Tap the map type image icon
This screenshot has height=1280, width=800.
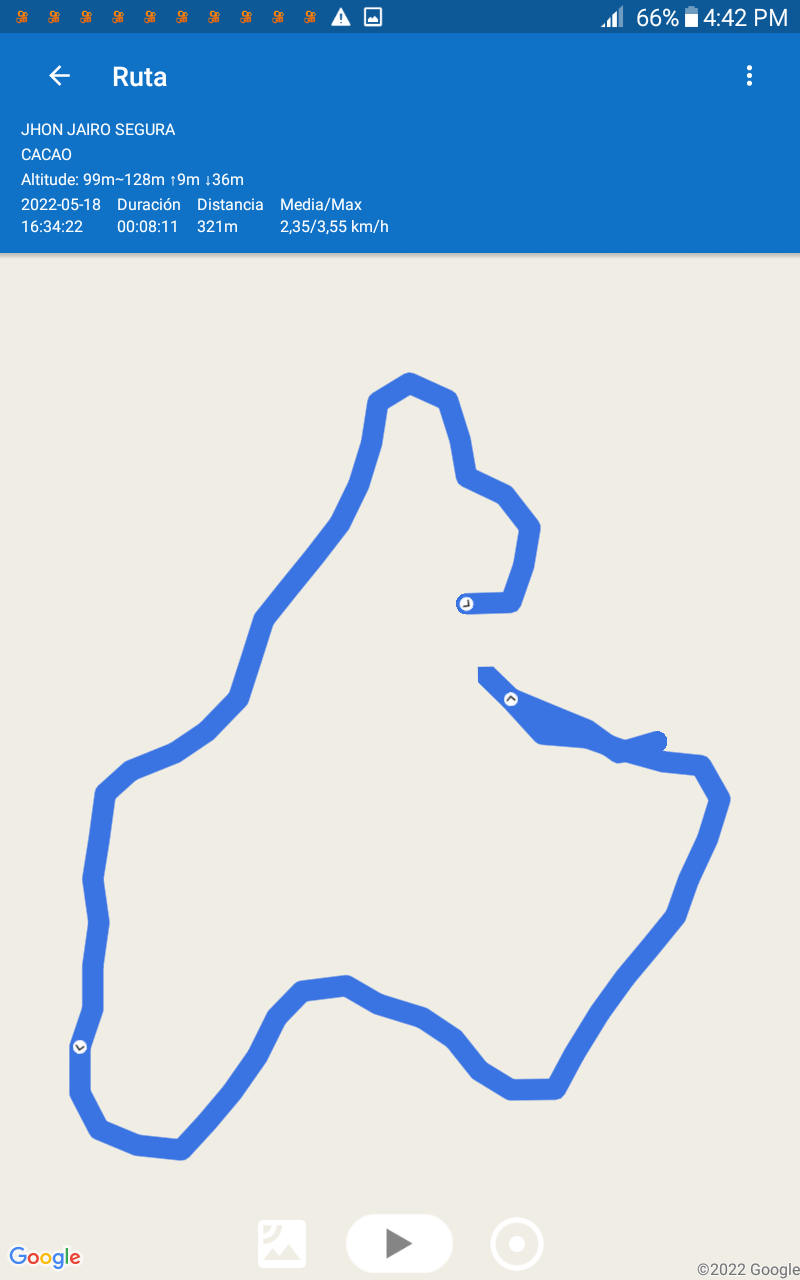coord(282,1244)
